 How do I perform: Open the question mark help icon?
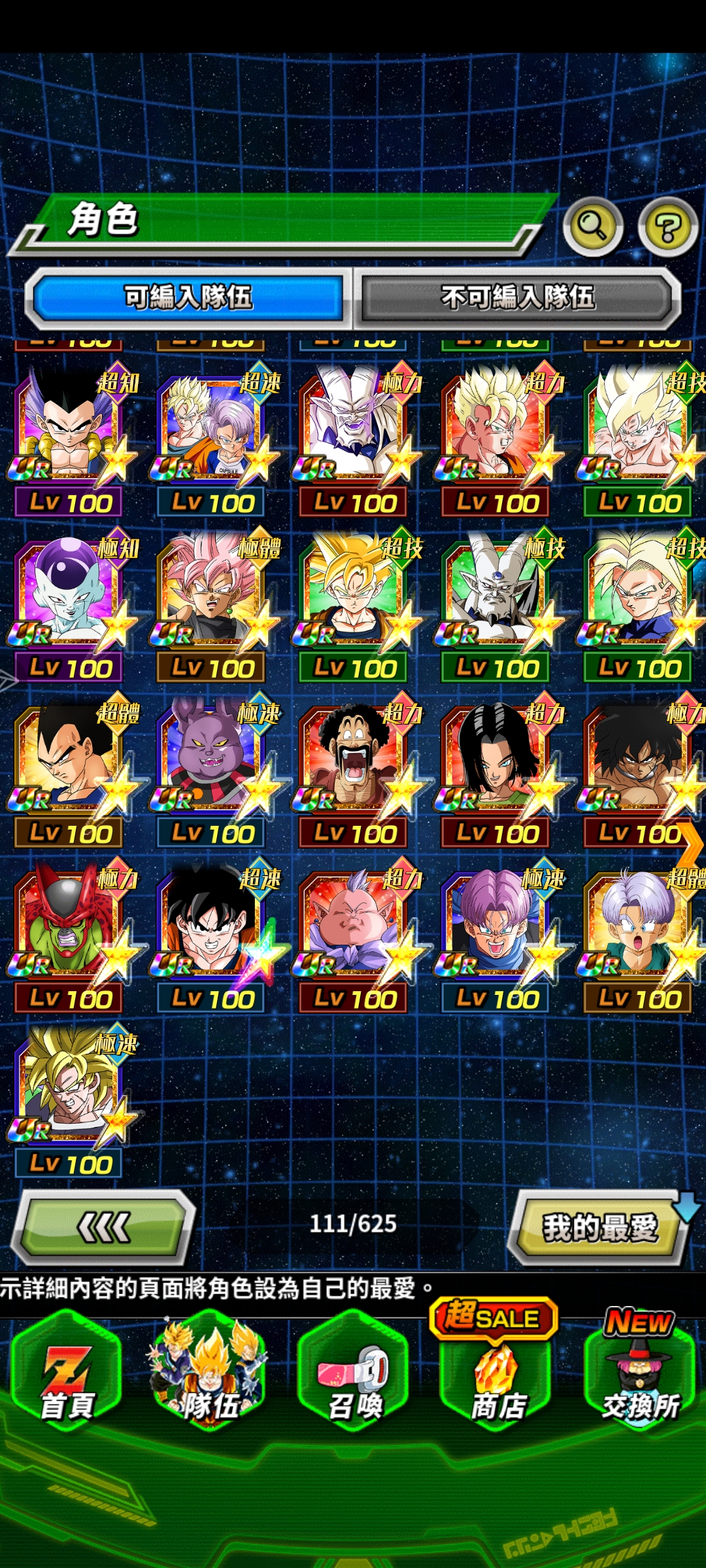click(x=667, y=227)
